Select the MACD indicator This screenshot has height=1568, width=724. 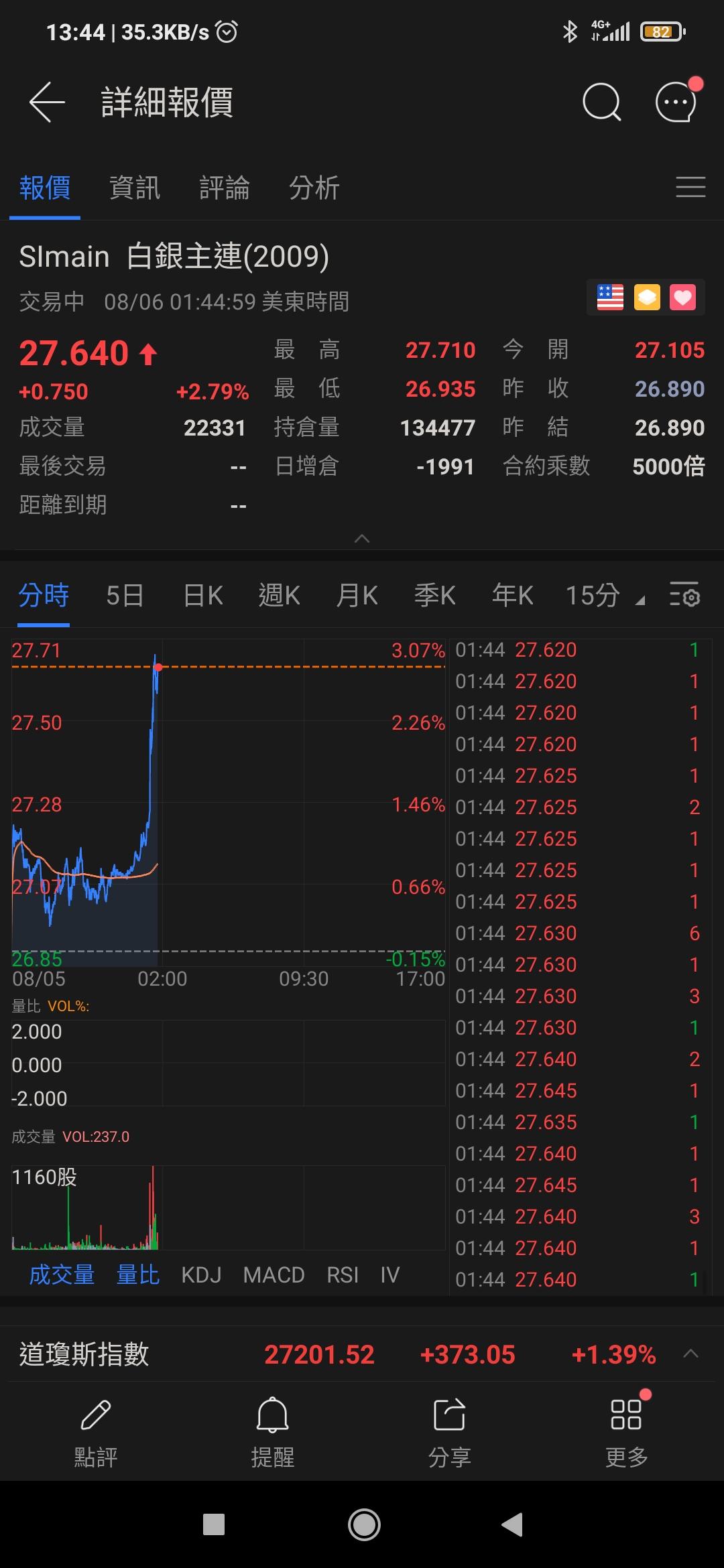(x=274, y=1275)
